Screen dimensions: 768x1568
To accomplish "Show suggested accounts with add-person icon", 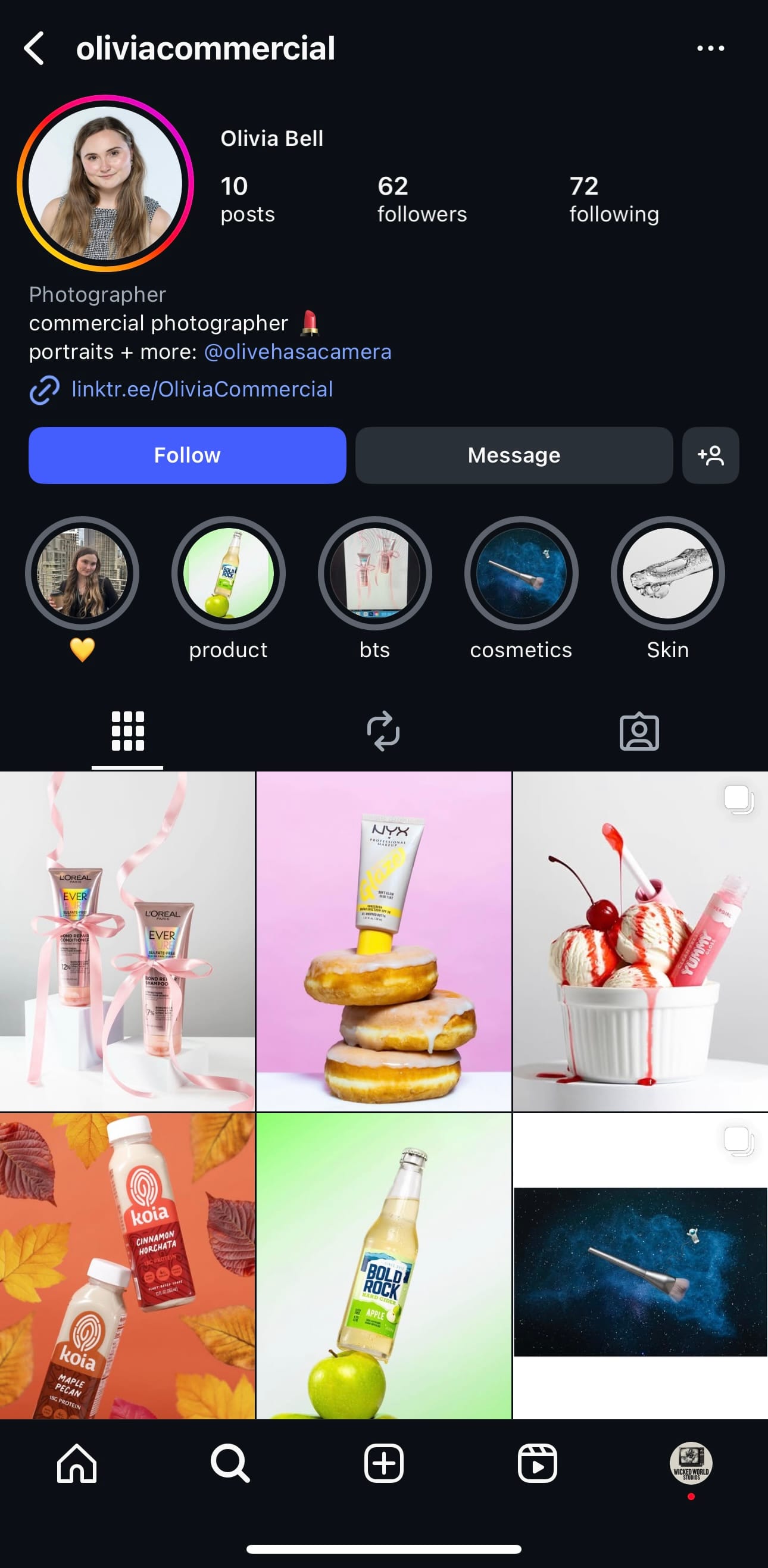I will pos(710,455).
